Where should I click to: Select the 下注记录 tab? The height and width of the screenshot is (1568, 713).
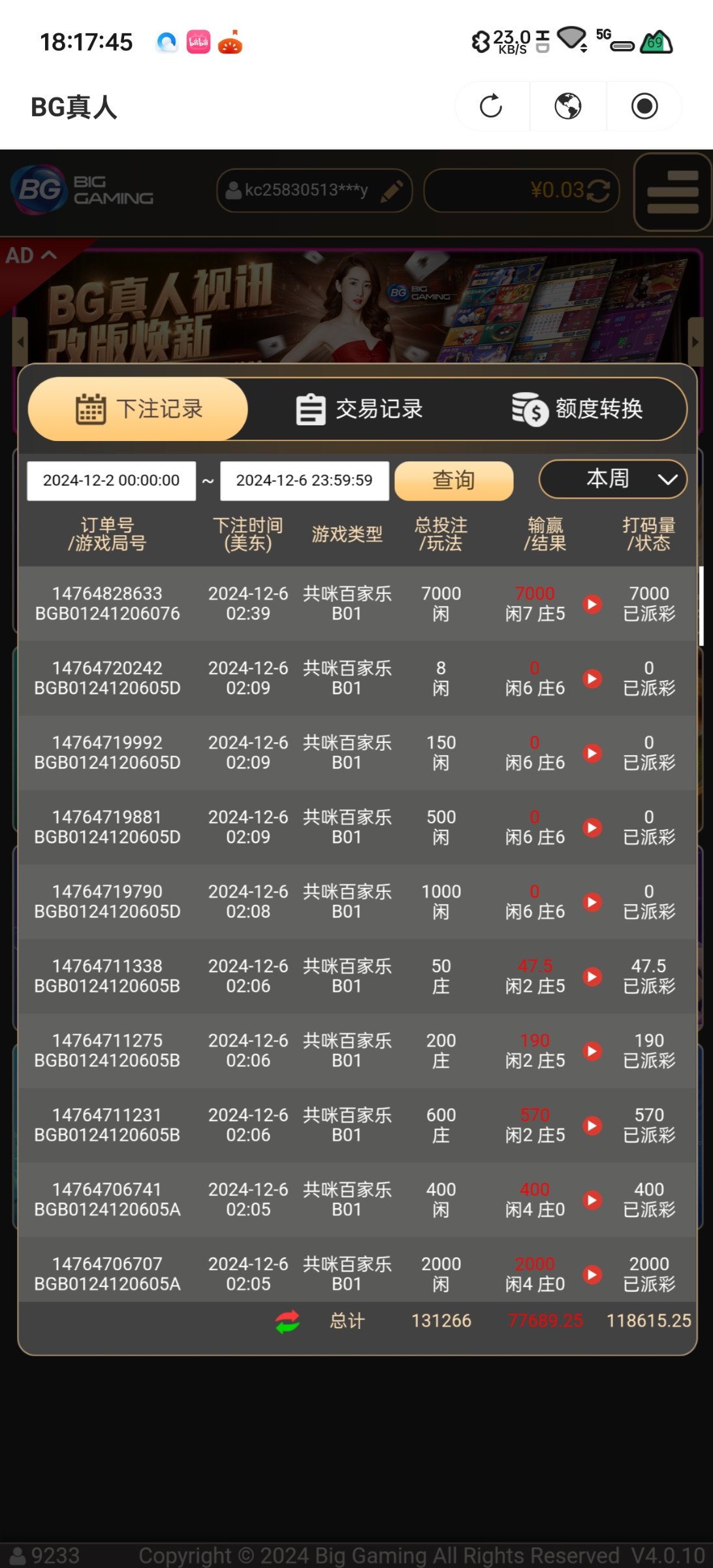point(138,409)
